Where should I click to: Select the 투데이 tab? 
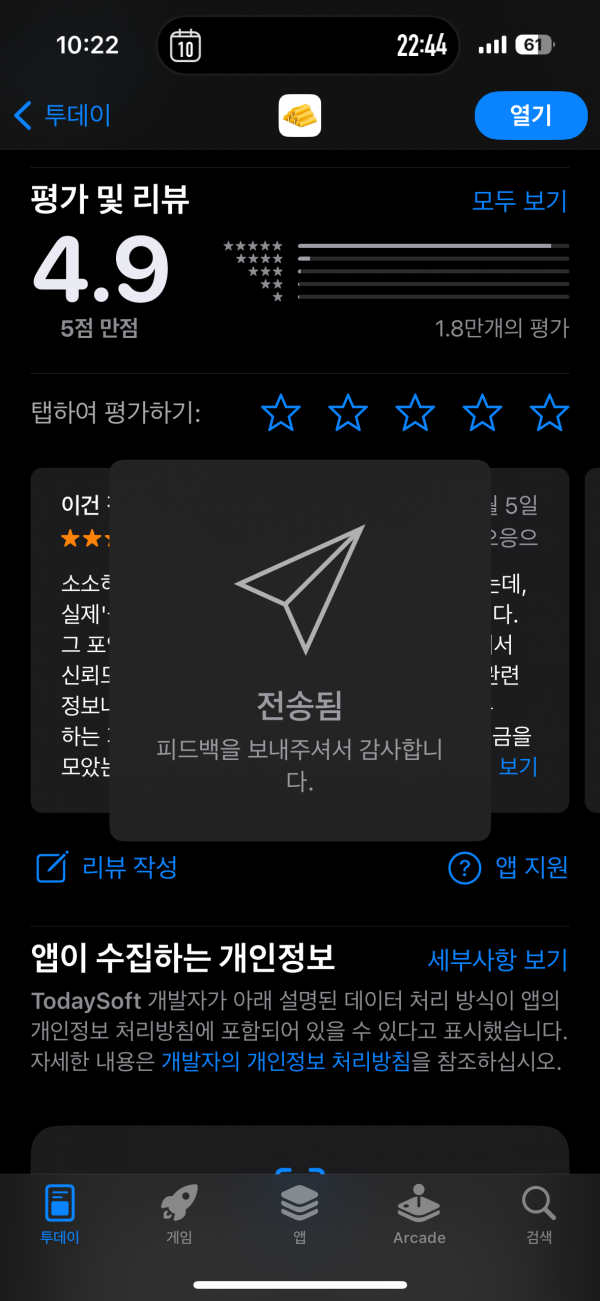[x=60, y=1214]
